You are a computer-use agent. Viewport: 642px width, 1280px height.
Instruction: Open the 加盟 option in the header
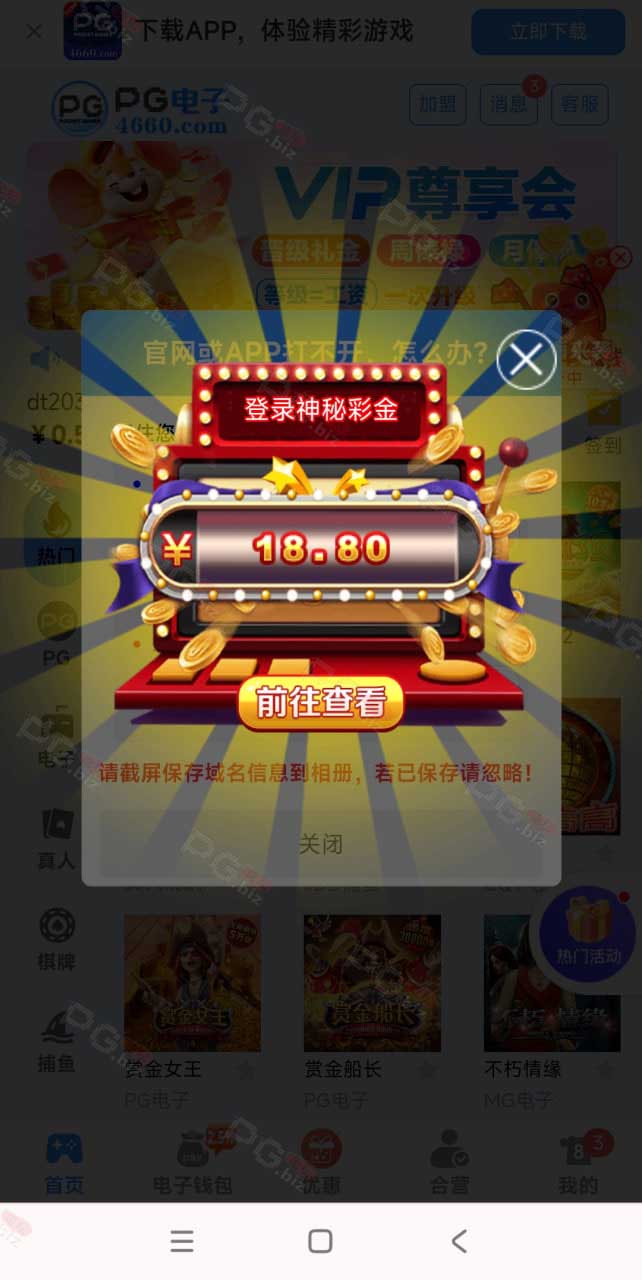[437, 104]
